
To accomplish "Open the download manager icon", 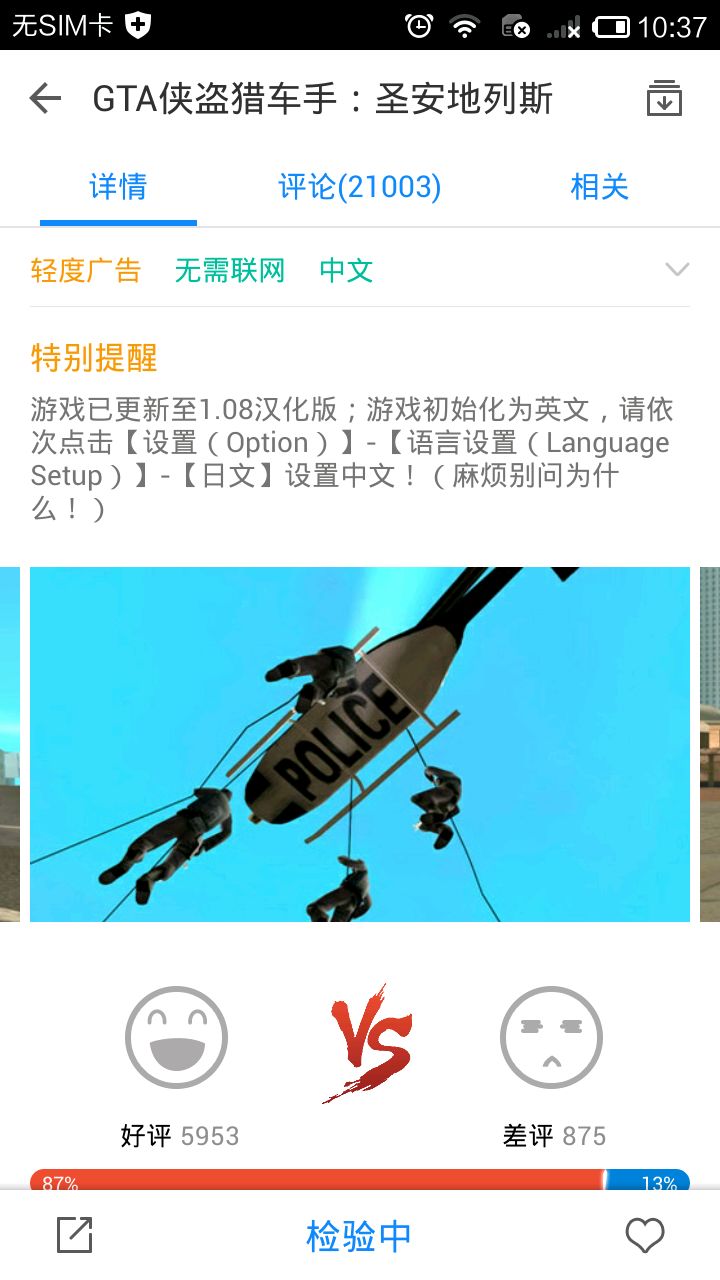I will pos(664,99).
